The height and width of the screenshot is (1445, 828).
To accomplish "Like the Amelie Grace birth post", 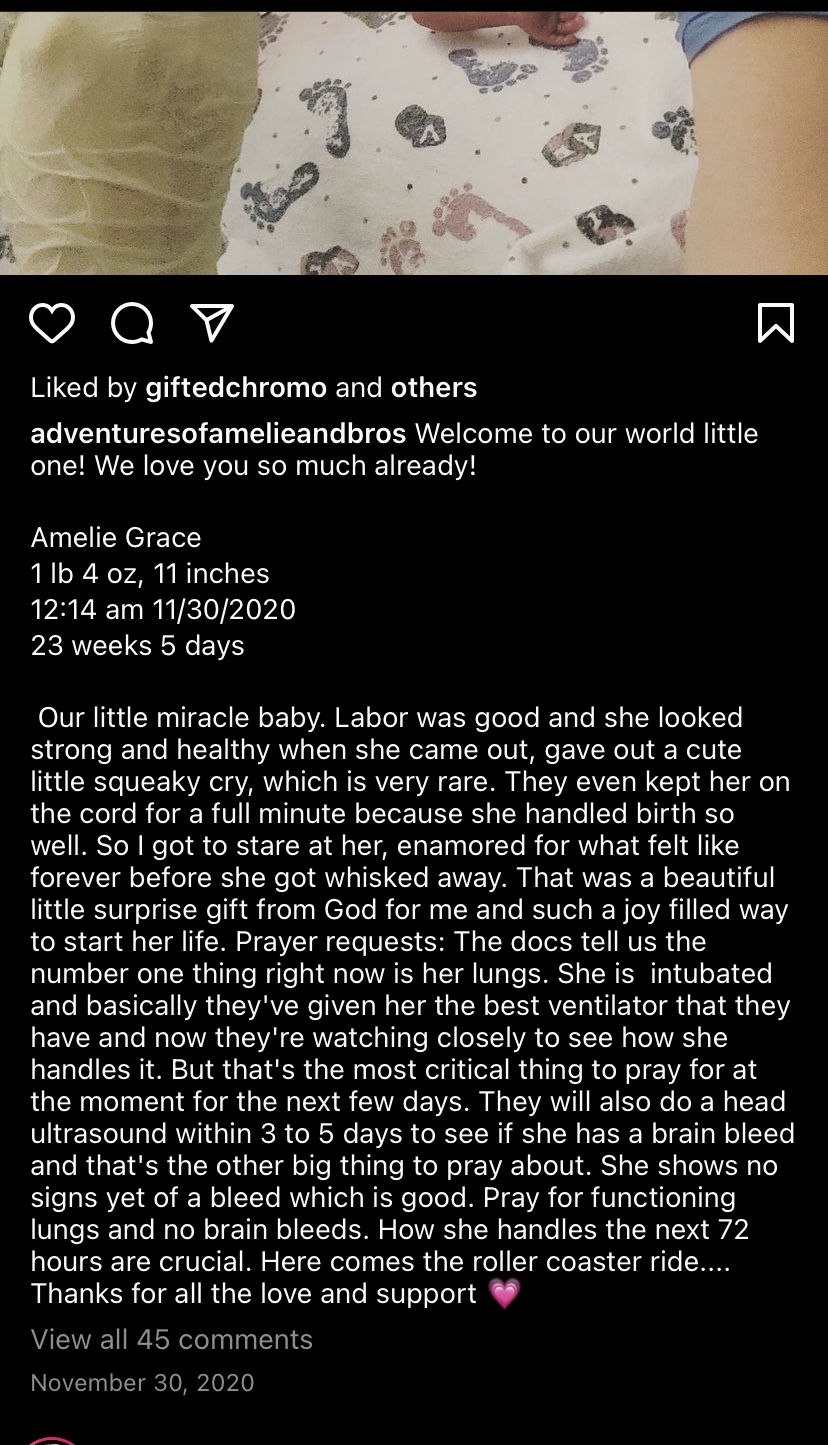I will (52, 323).
